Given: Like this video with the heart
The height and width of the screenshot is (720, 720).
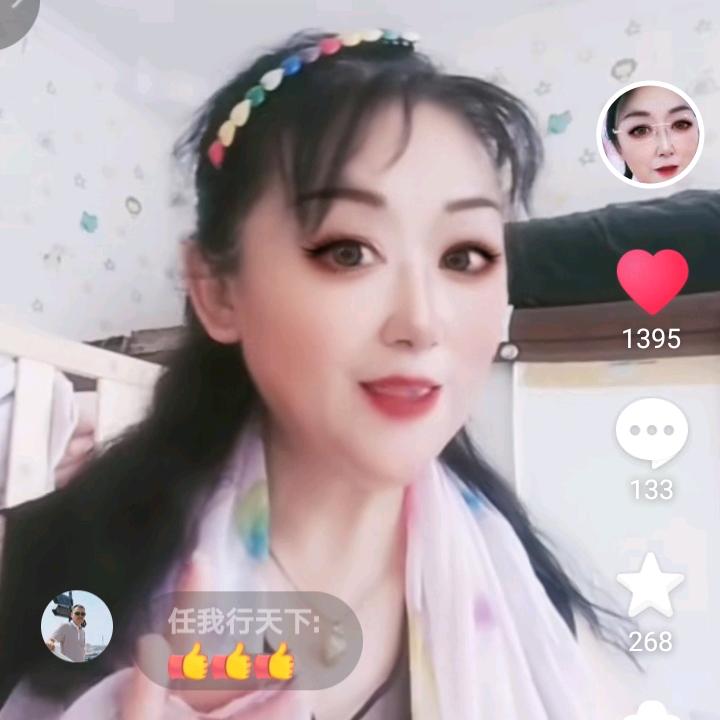Looking at the screenshot, I should tap(652, 281).
